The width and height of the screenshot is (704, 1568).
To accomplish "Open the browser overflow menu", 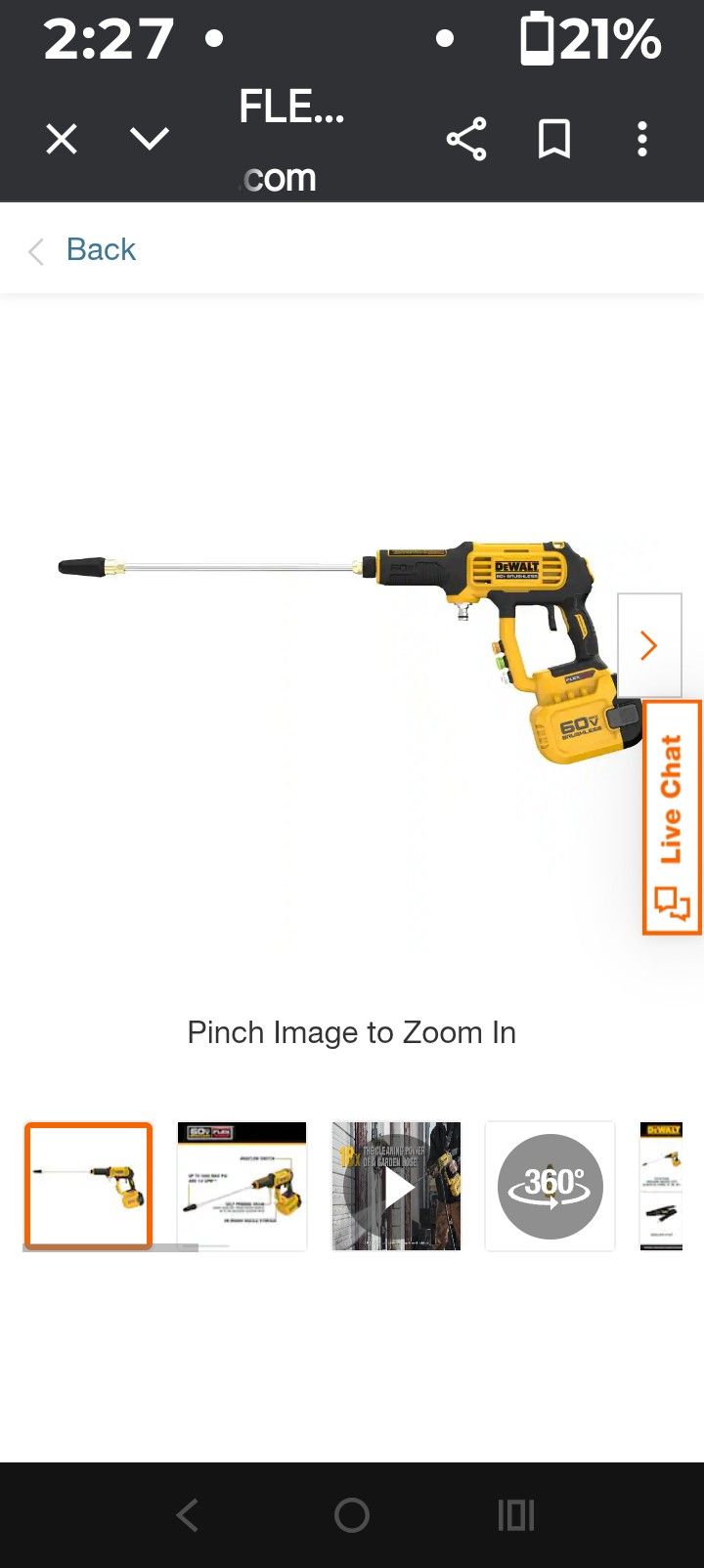I will pyautogui.click(x=642, y=139).
